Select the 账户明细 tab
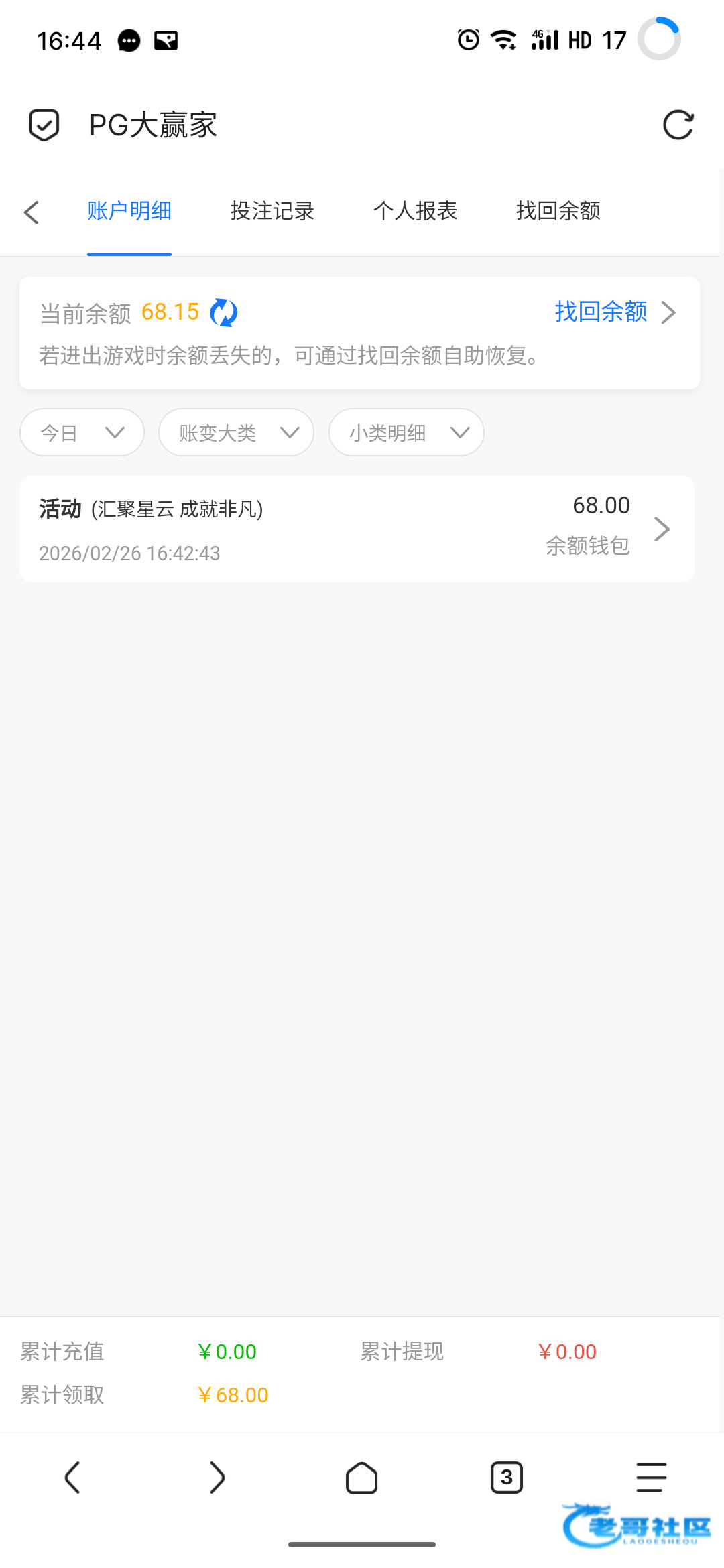This screenshot has height=1568, width=724. pos(129,211)
